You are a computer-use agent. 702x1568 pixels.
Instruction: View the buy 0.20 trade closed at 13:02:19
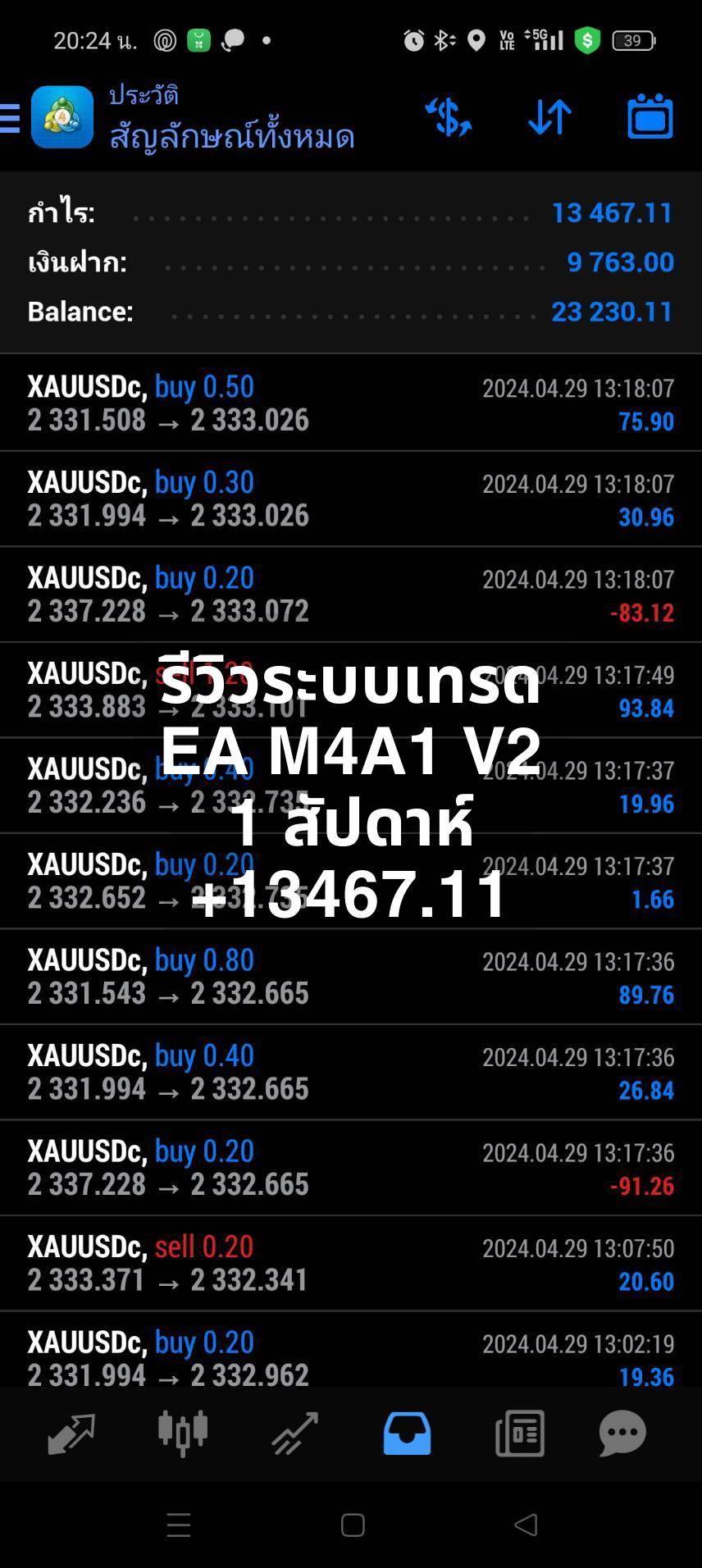coord(351,1351)
